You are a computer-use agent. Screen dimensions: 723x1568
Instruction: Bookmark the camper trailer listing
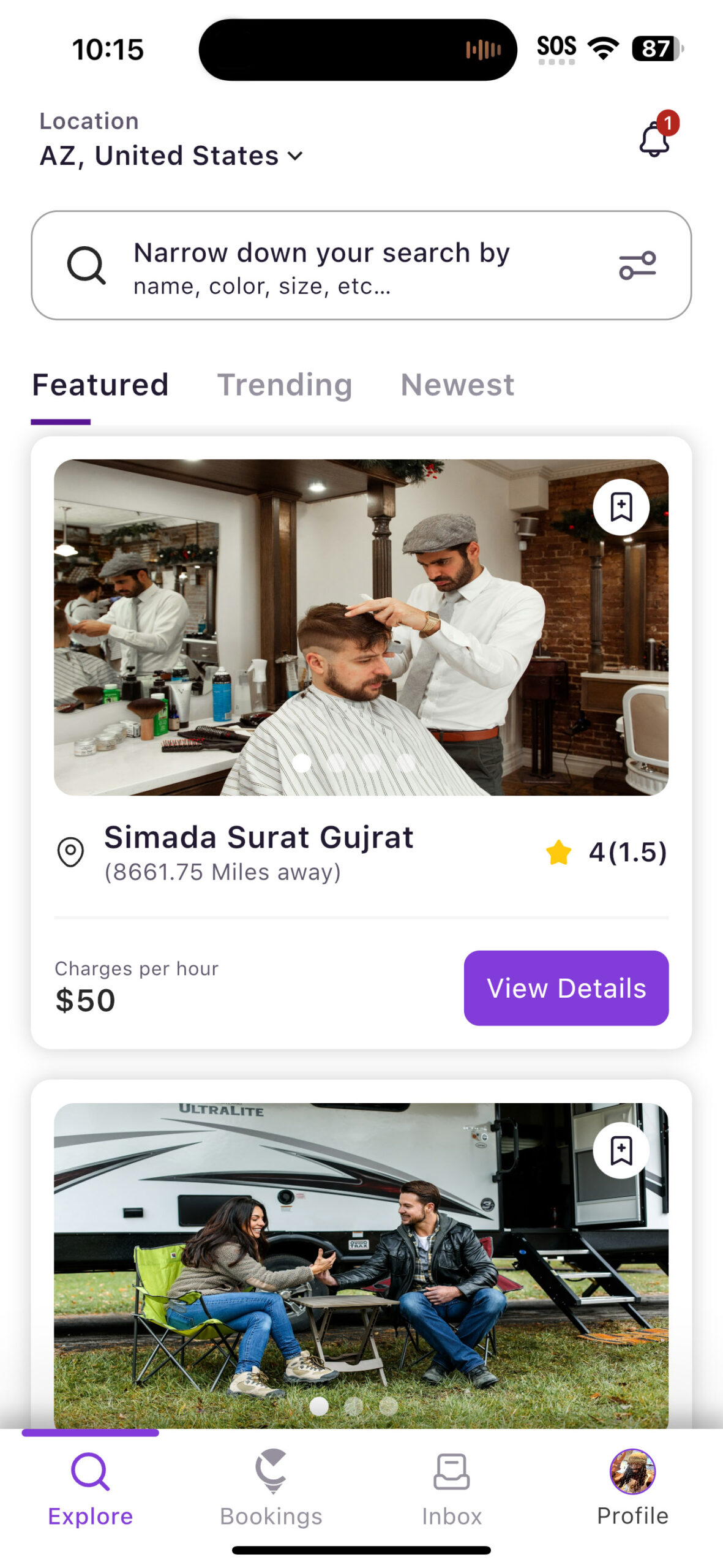tap(621, 1150)
